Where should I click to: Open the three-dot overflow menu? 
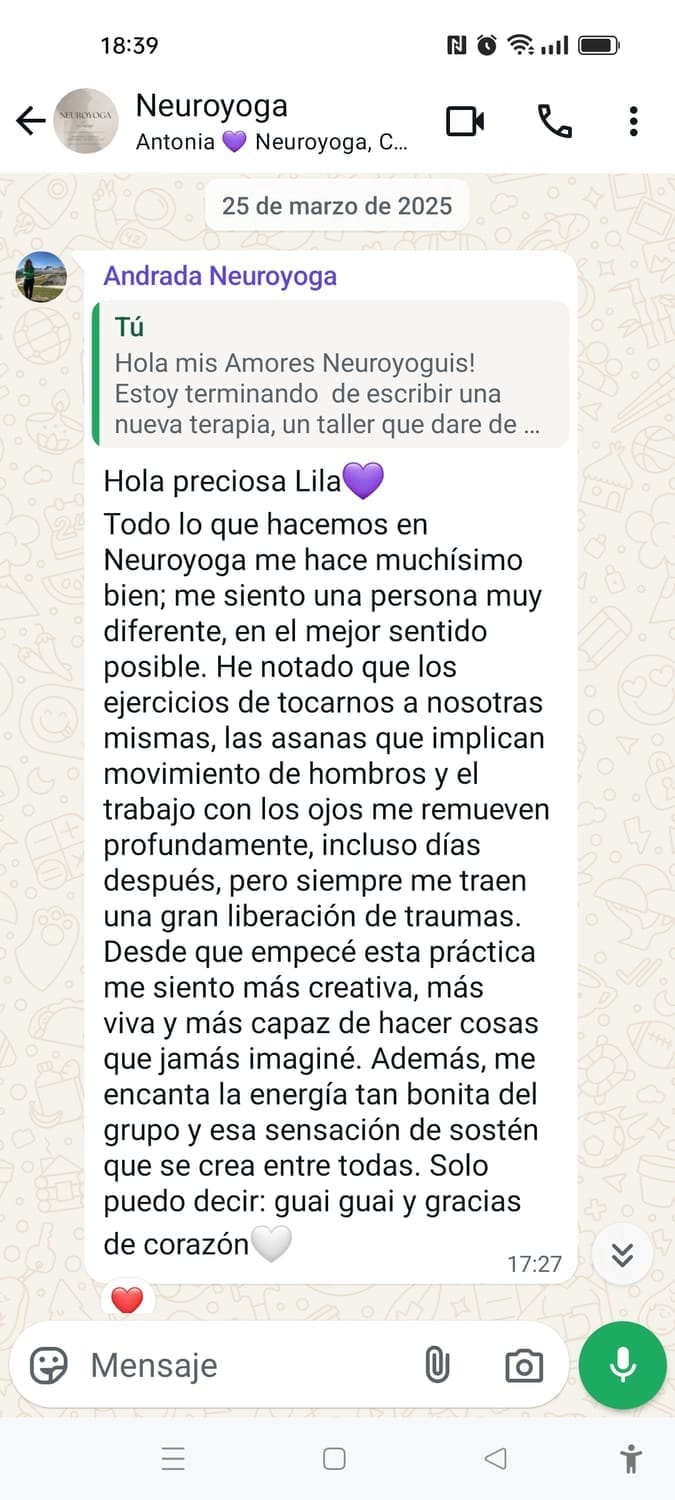[x=633, y=121]
